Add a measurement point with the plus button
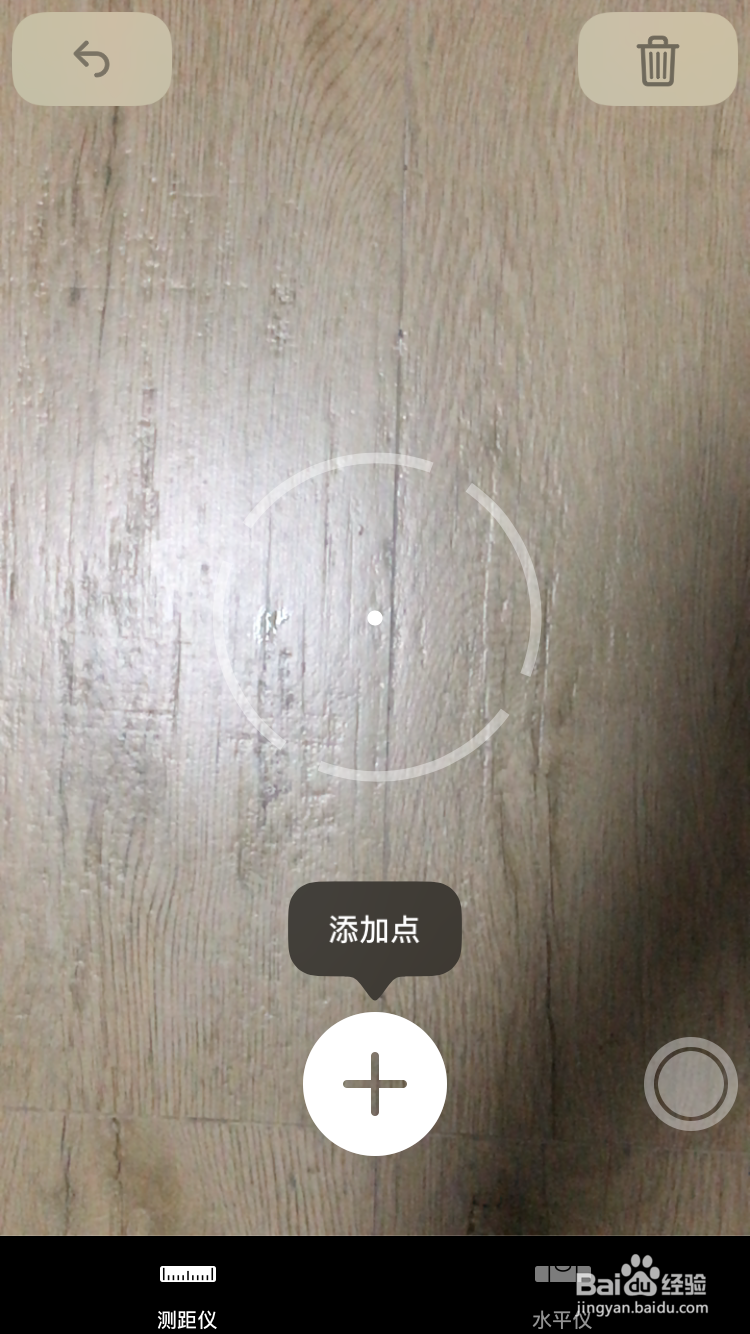Viewport: 750px width, 1334px height. click(375, 1083)
